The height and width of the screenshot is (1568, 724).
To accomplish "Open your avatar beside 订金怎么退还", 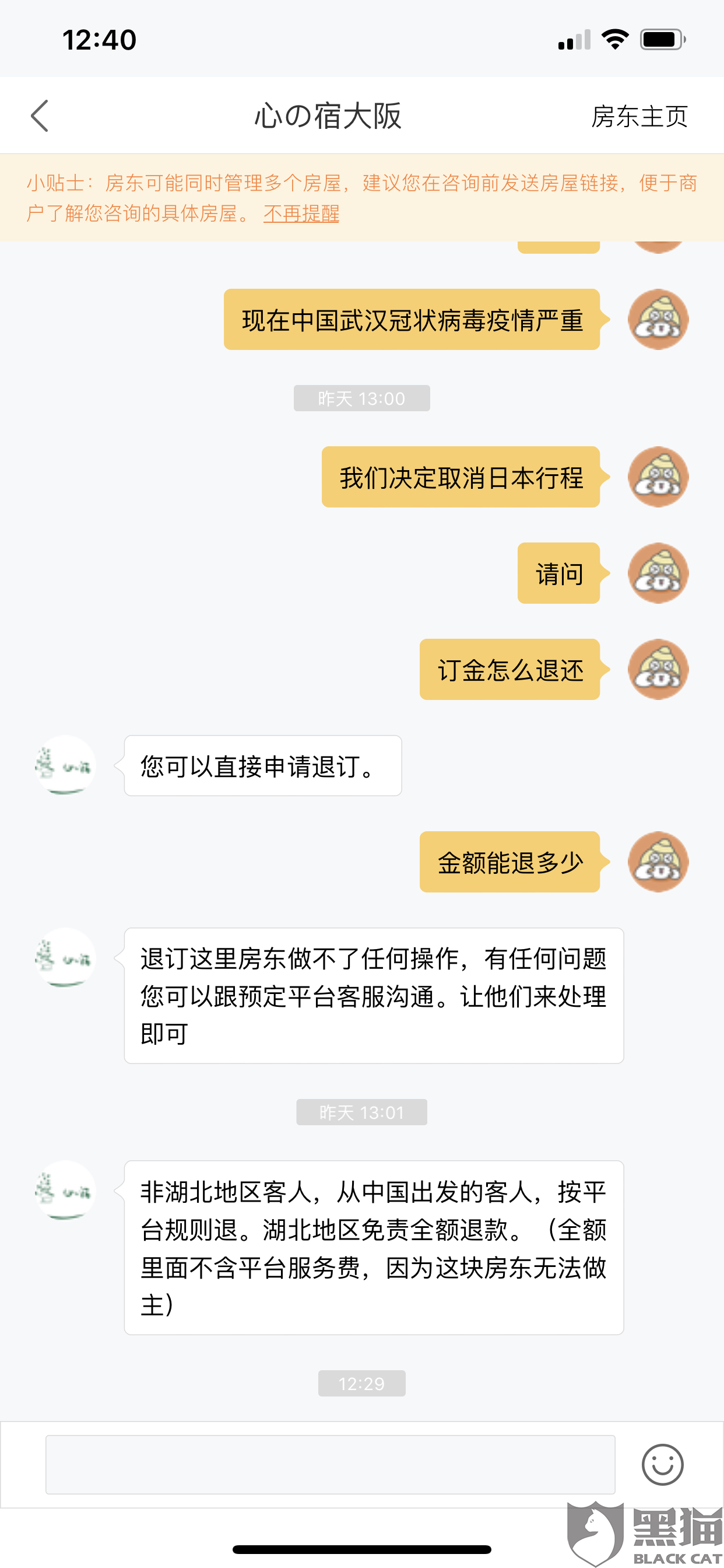I will click(658, 670).
